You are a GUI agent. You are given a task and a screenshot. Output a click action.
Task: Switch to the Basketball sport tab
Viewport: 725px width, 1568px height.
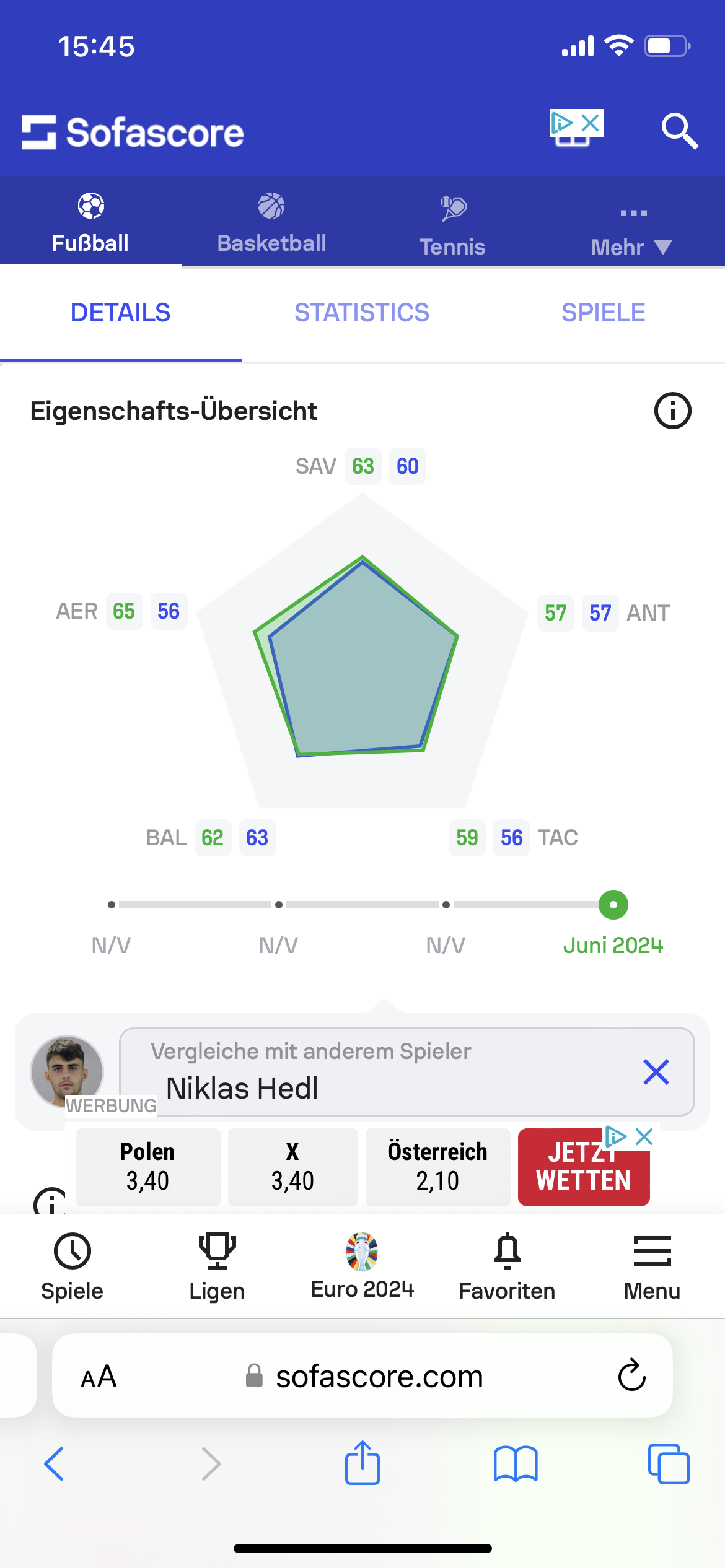[271, 223]
